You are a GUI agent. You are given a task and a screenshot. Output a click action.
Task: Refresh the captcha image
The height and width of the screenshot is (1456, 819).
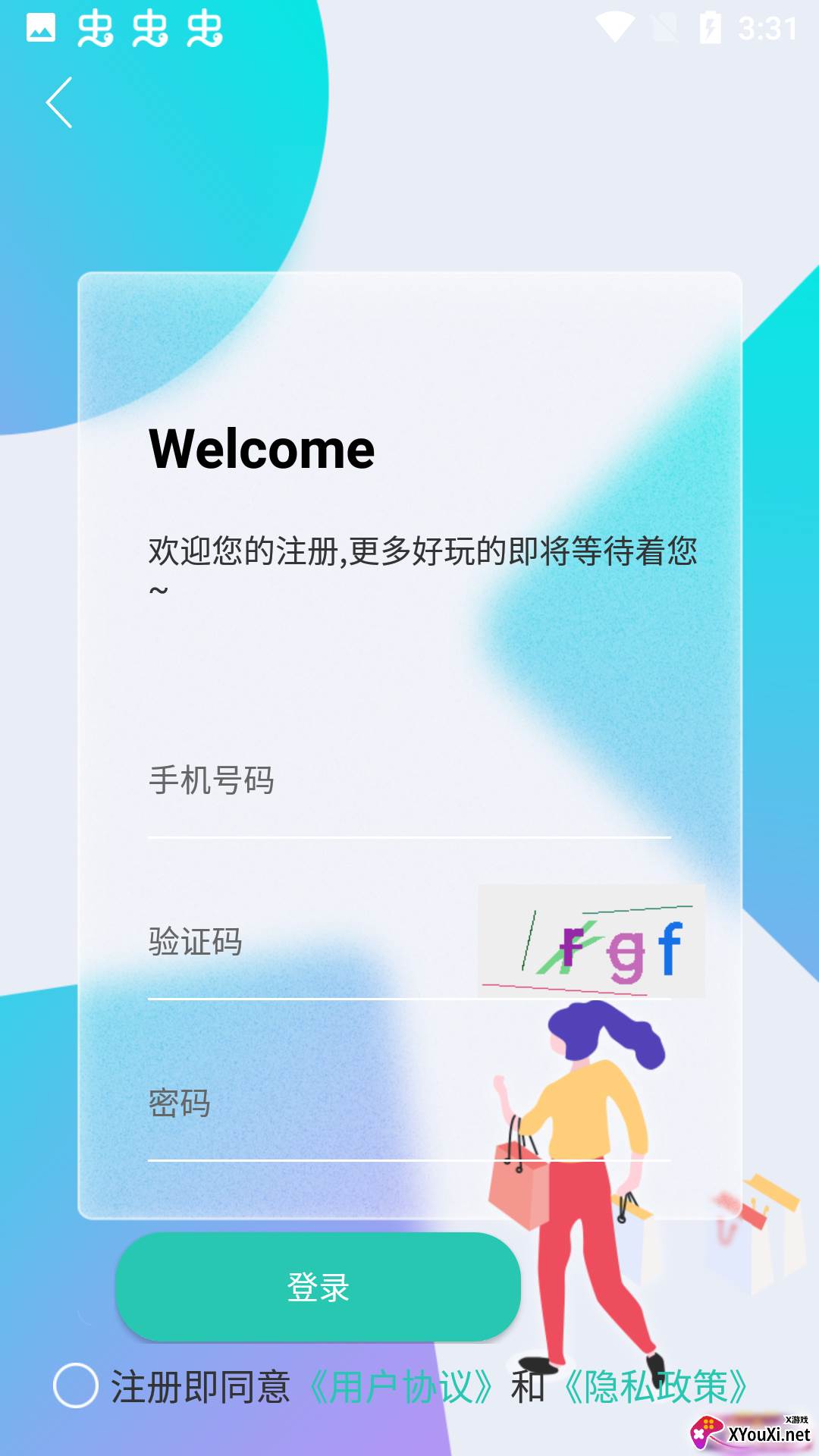[x=591, y=941]
